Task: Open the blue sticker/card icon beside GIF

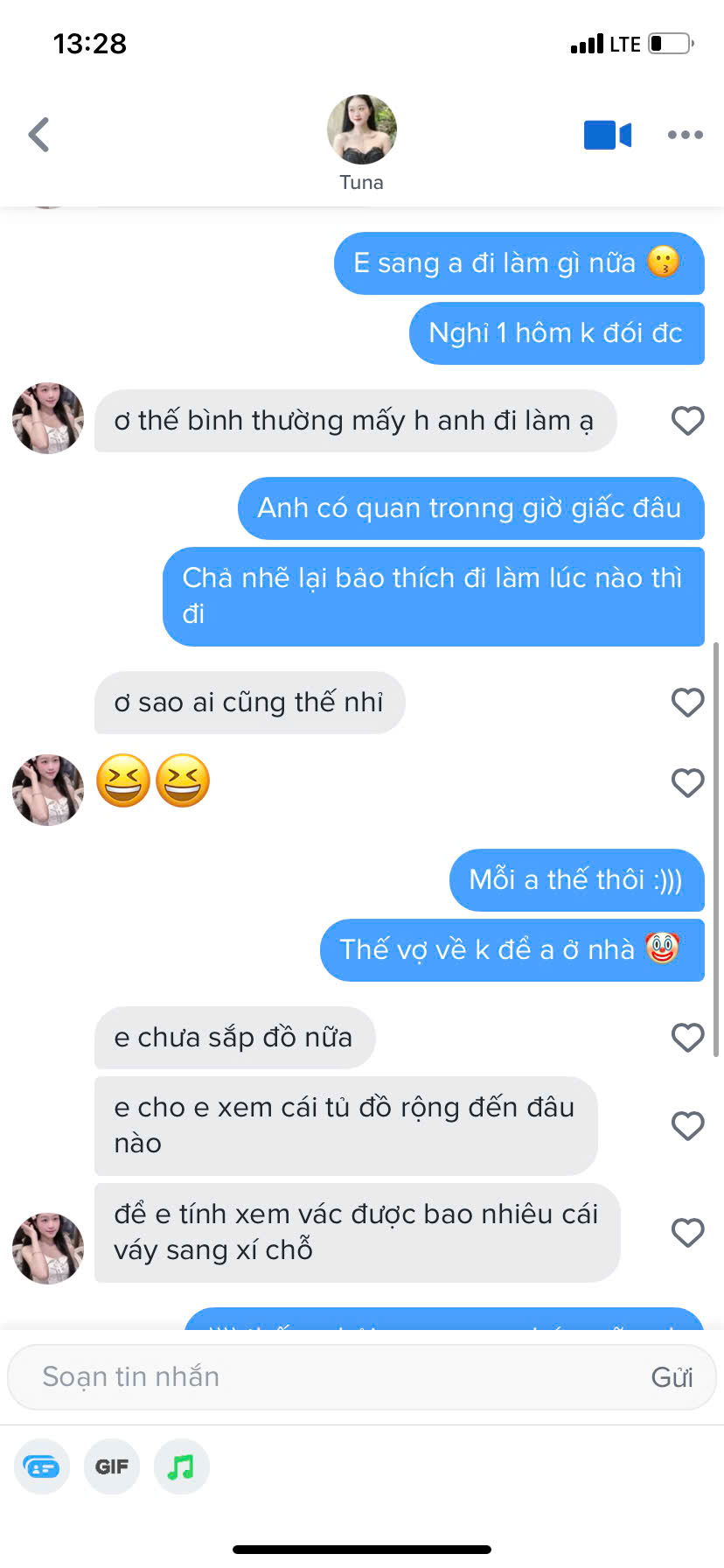Action: [42, 1466]
